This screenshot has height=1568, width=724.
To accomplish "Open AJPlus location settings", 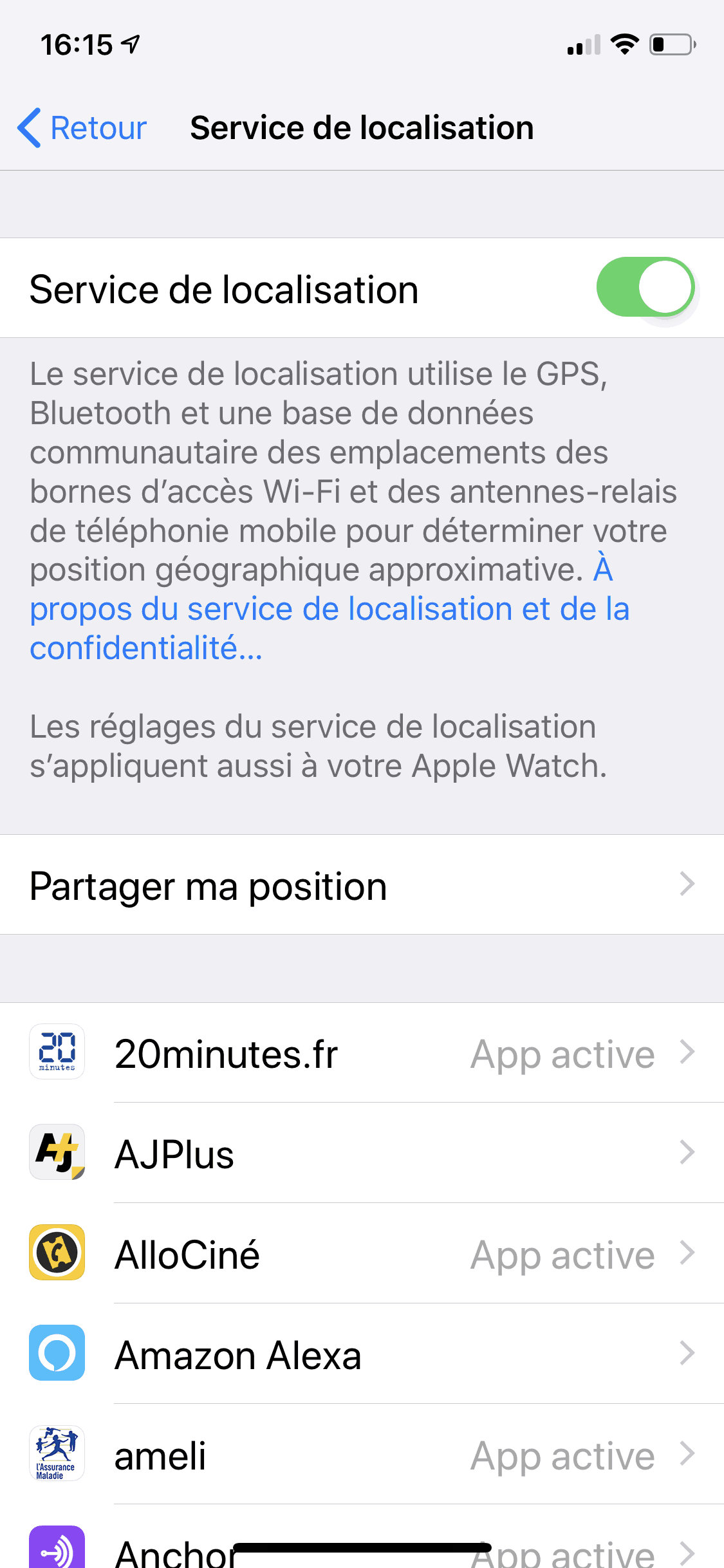I will pos(362,1153).
